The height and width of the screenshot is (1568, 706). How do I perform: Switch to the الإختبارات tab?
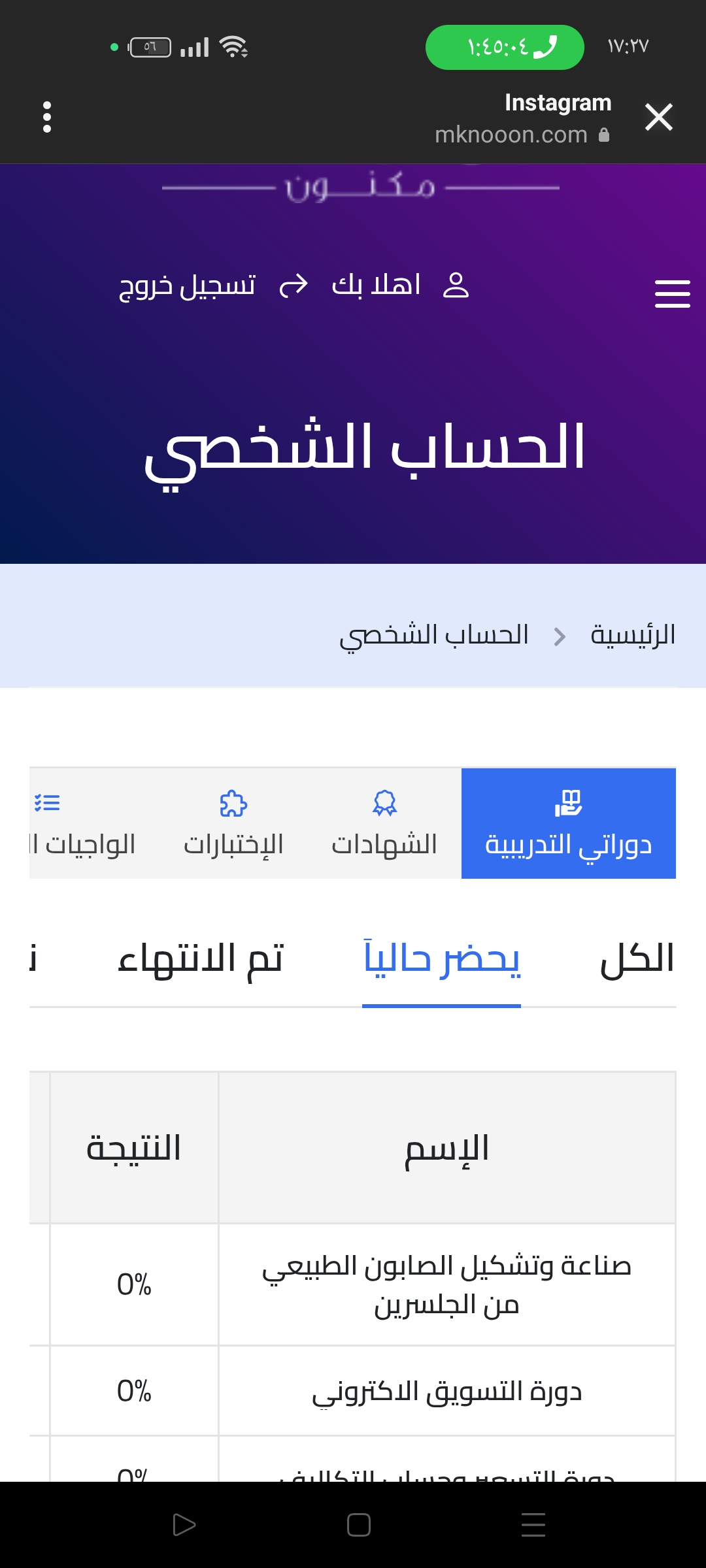(233, 823)
